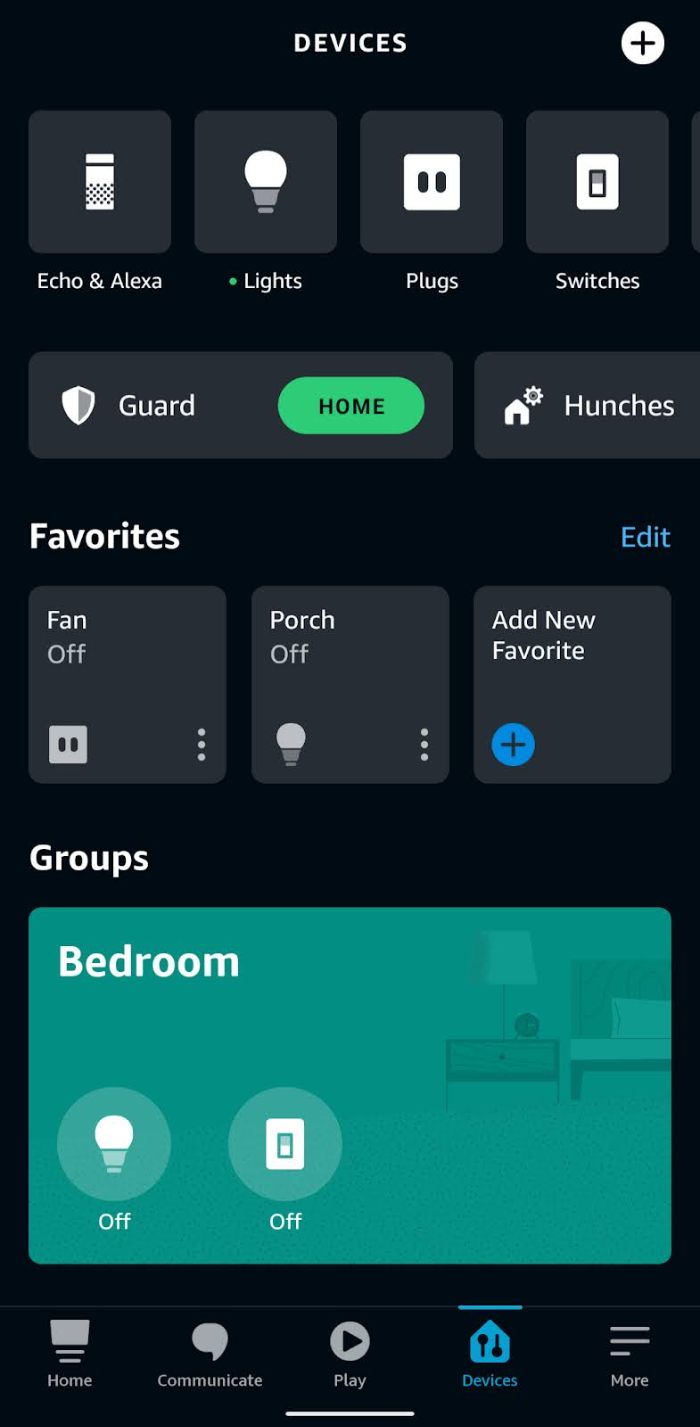The width and height of the screenshot is (700, 1427).
Task: Open the Plugs category
Action: [x=431, y=182]
